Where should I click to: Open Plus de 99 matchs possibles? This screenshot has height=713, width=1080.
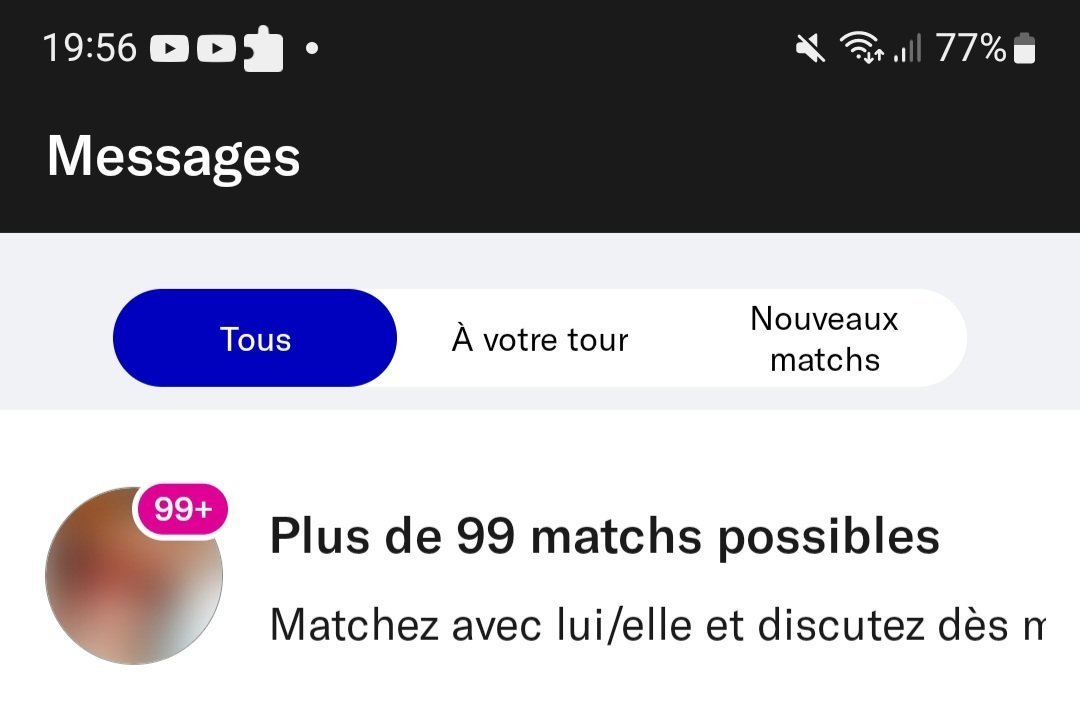coord(604,577)
